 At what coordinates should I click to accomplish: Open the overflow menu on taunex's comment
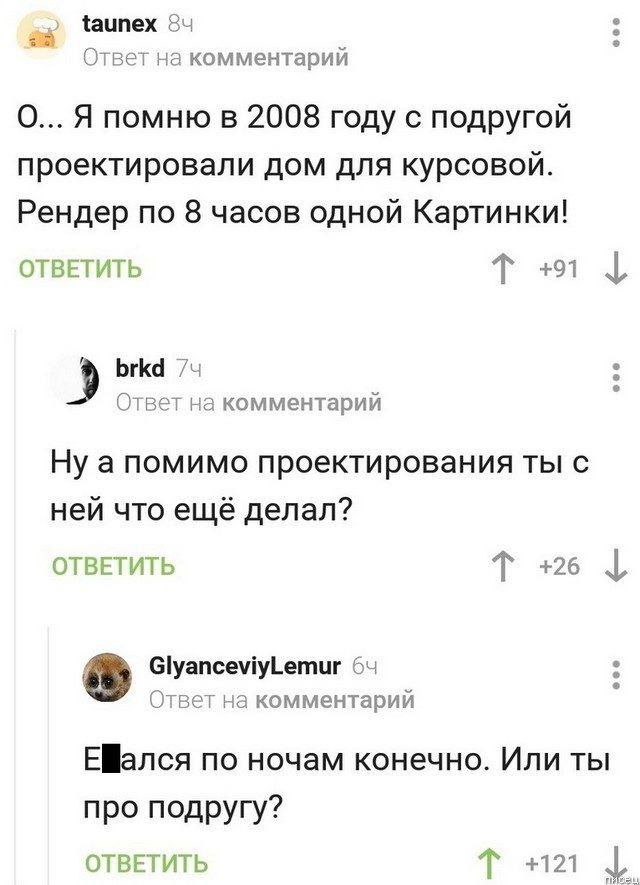point(615,38)
